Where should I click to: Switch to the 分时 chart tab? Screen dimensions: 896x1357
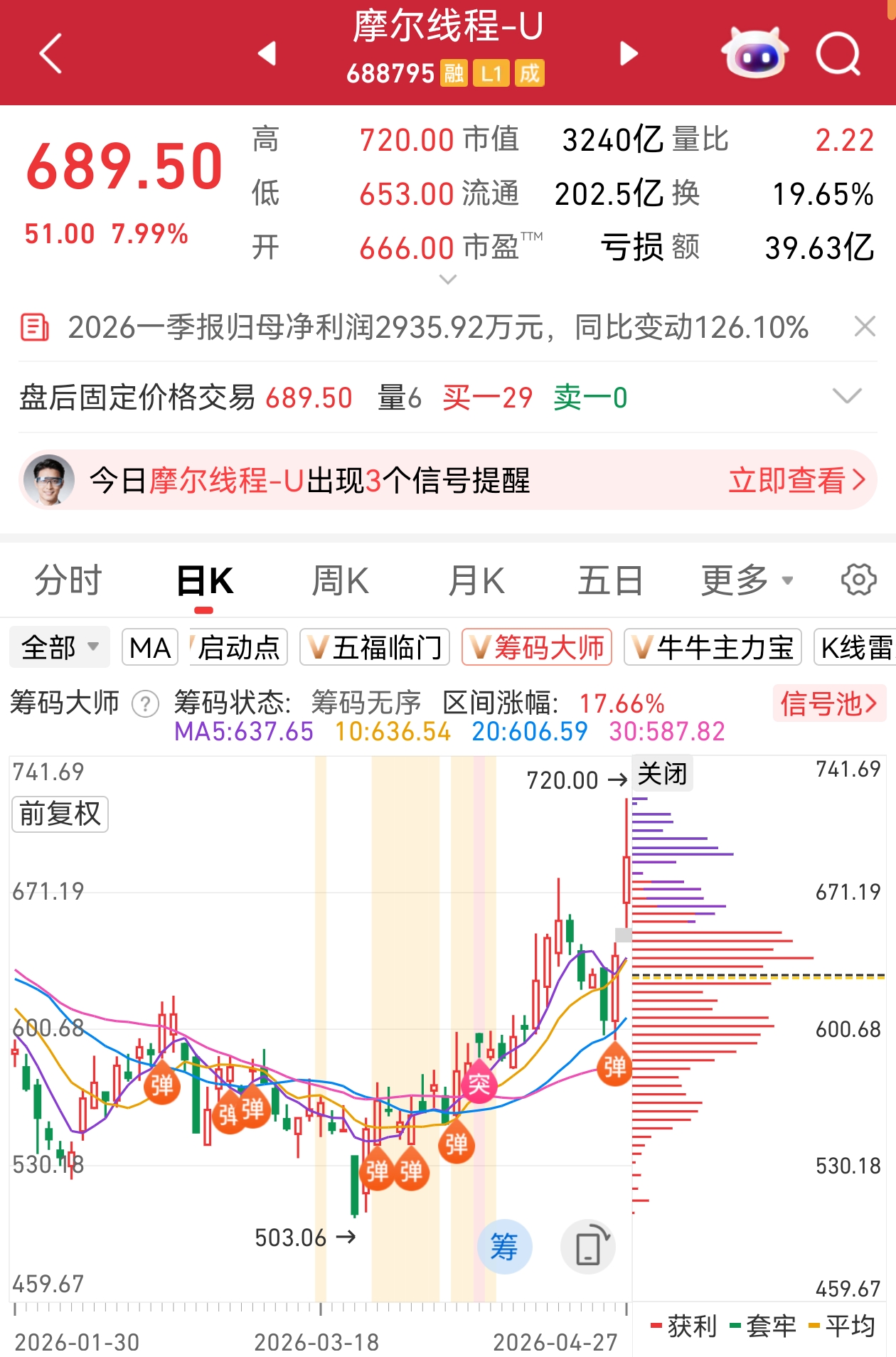click(x=68, y=580)
